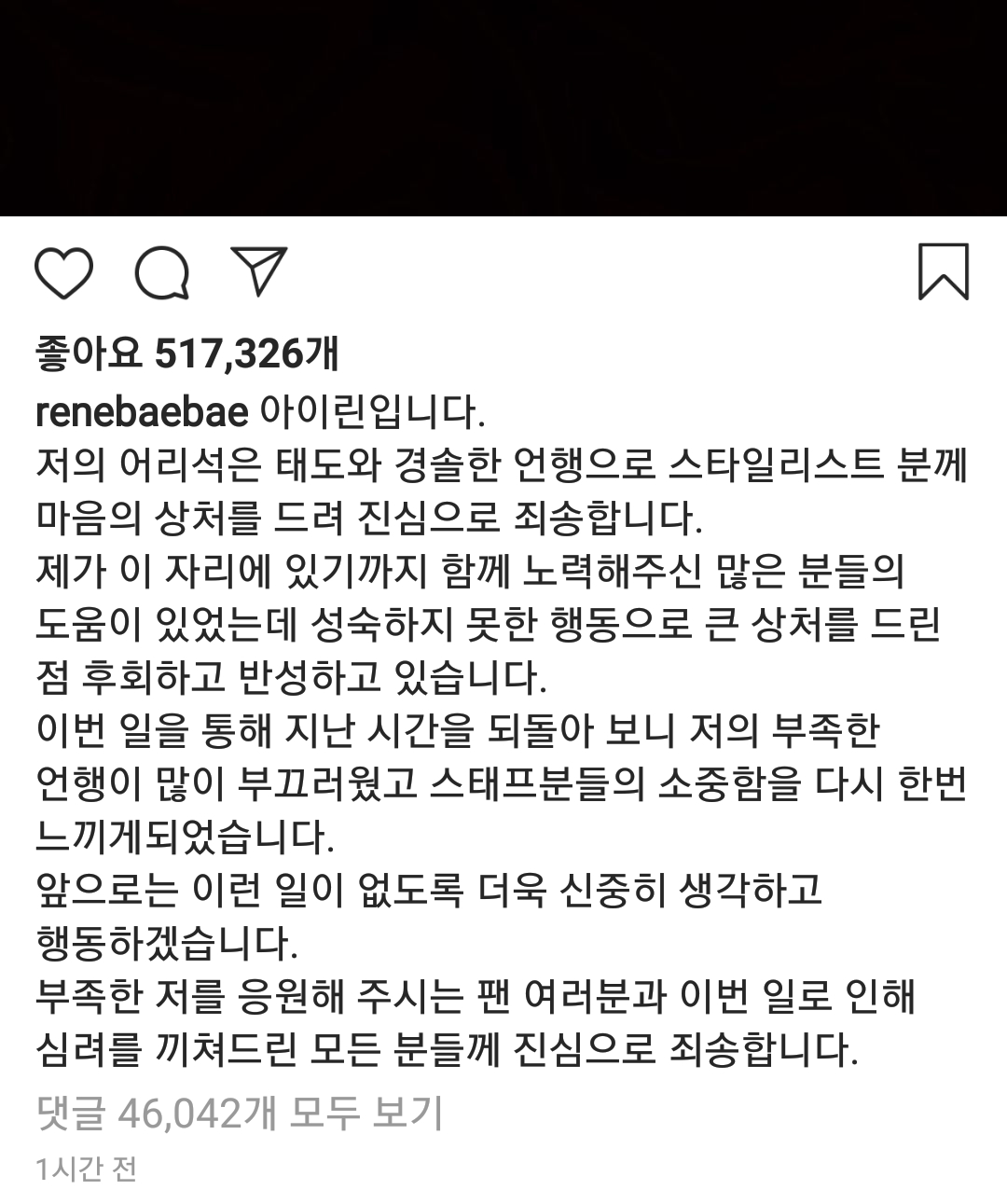Open the list of 517,326 likes
Screen dimensions: 1007x1204
click(x=186, y=353)
